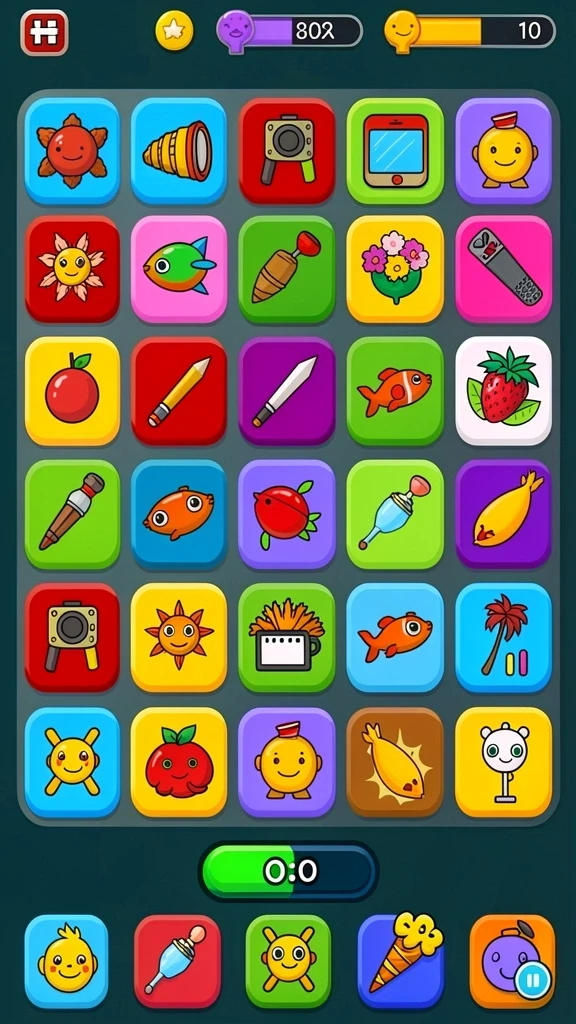
Task: Select the white bear face tile
Action: coord(503,761)
